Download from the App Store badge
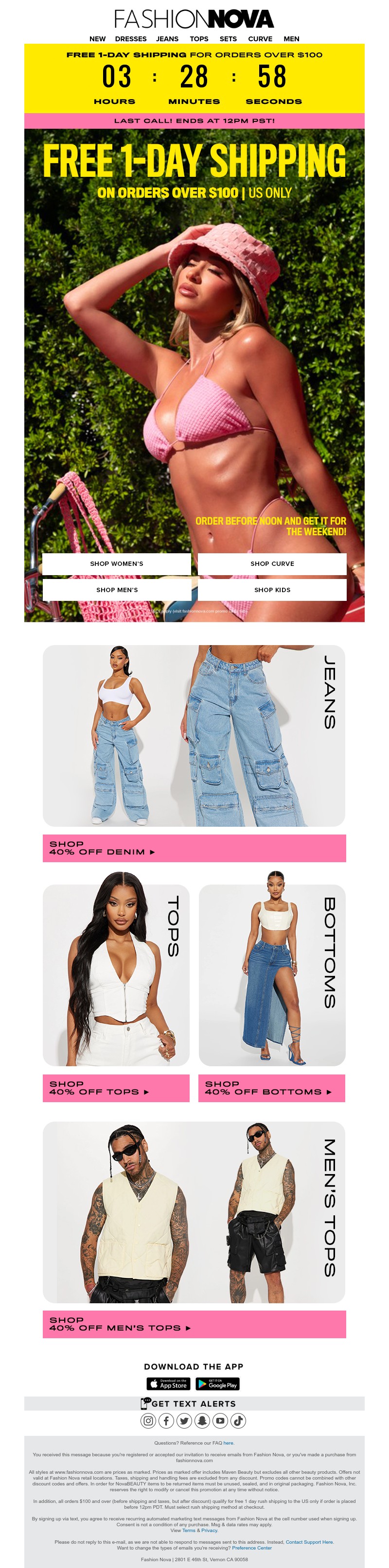This screenshot has width=389, height=1568. coord(168,1384)
